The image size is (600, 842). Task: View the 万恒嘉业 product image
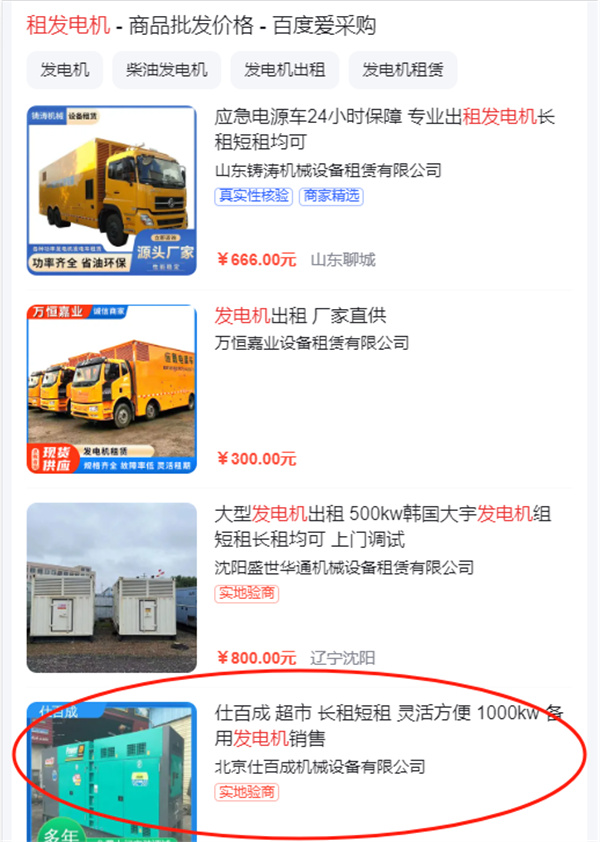111,388
